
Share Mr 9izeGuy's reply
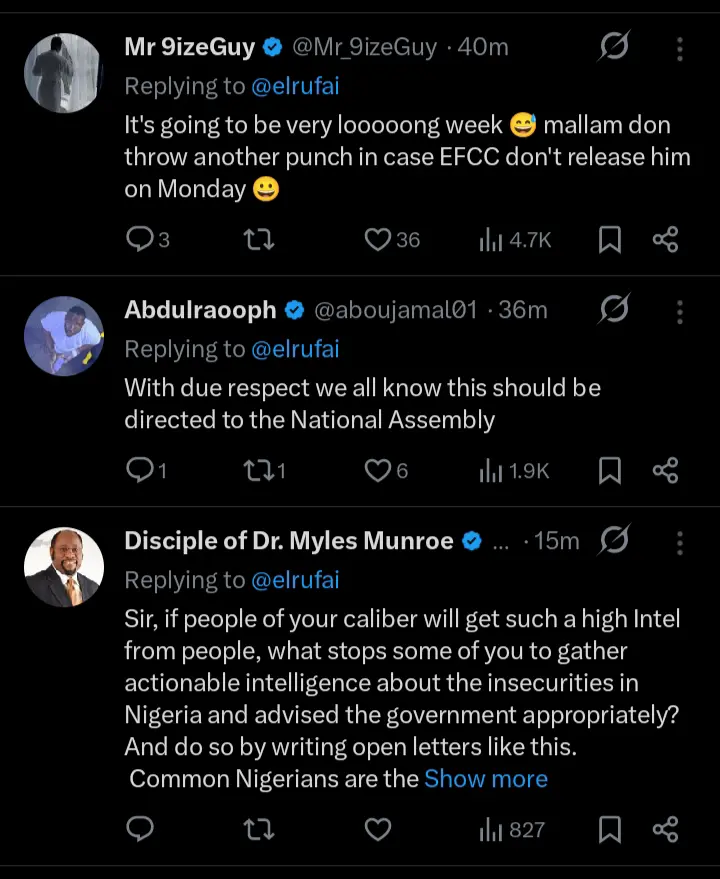[x=665, y=239]
